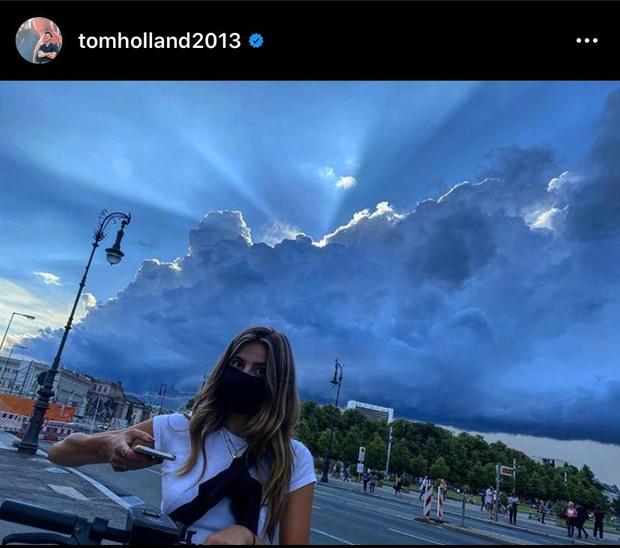
Task: Open the three-dot post options menu
Action: click(x=587, y=41)
